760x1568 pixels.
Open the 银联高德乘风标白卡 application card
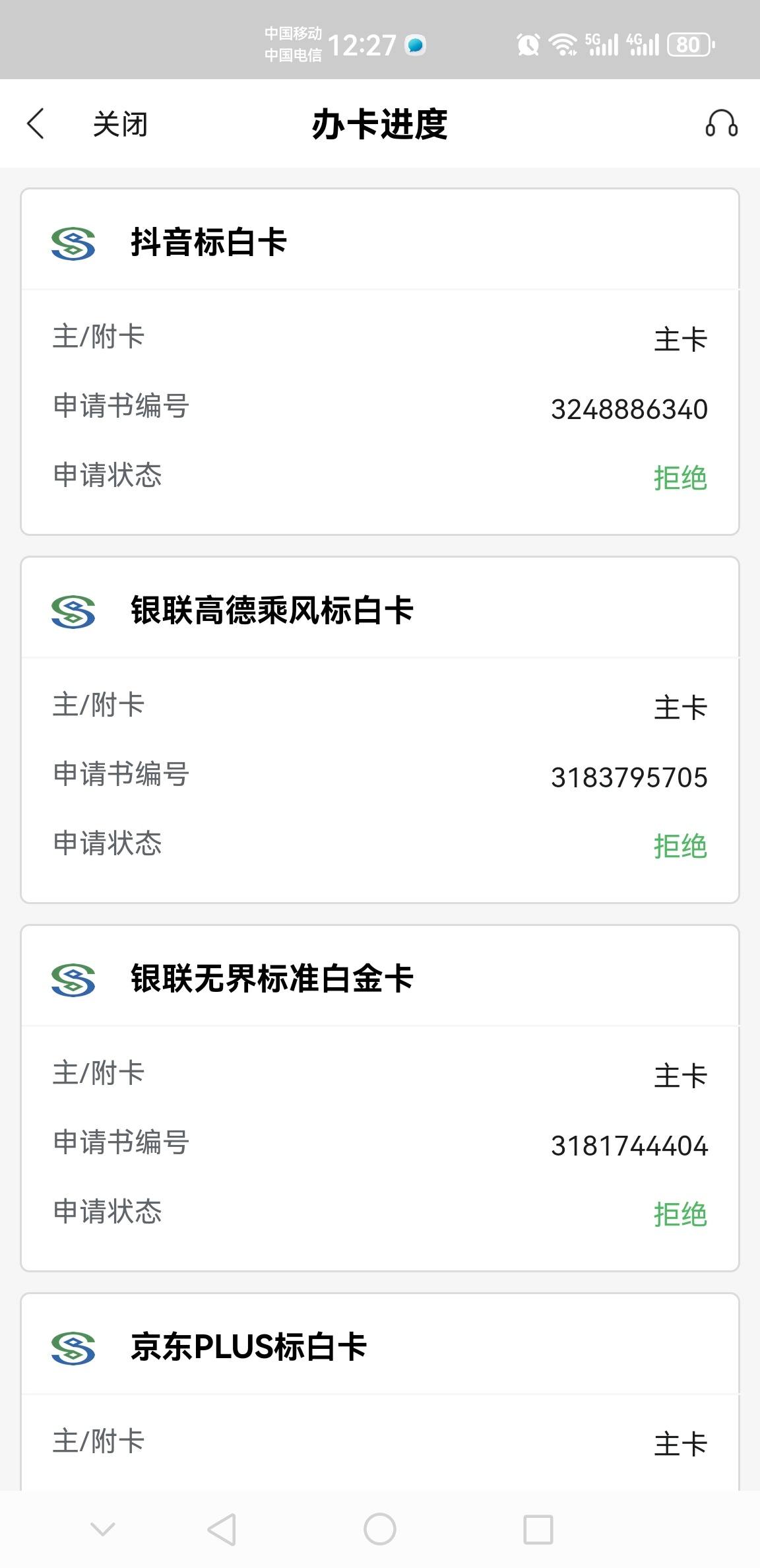pyautogui.click(x=380, y=730)
